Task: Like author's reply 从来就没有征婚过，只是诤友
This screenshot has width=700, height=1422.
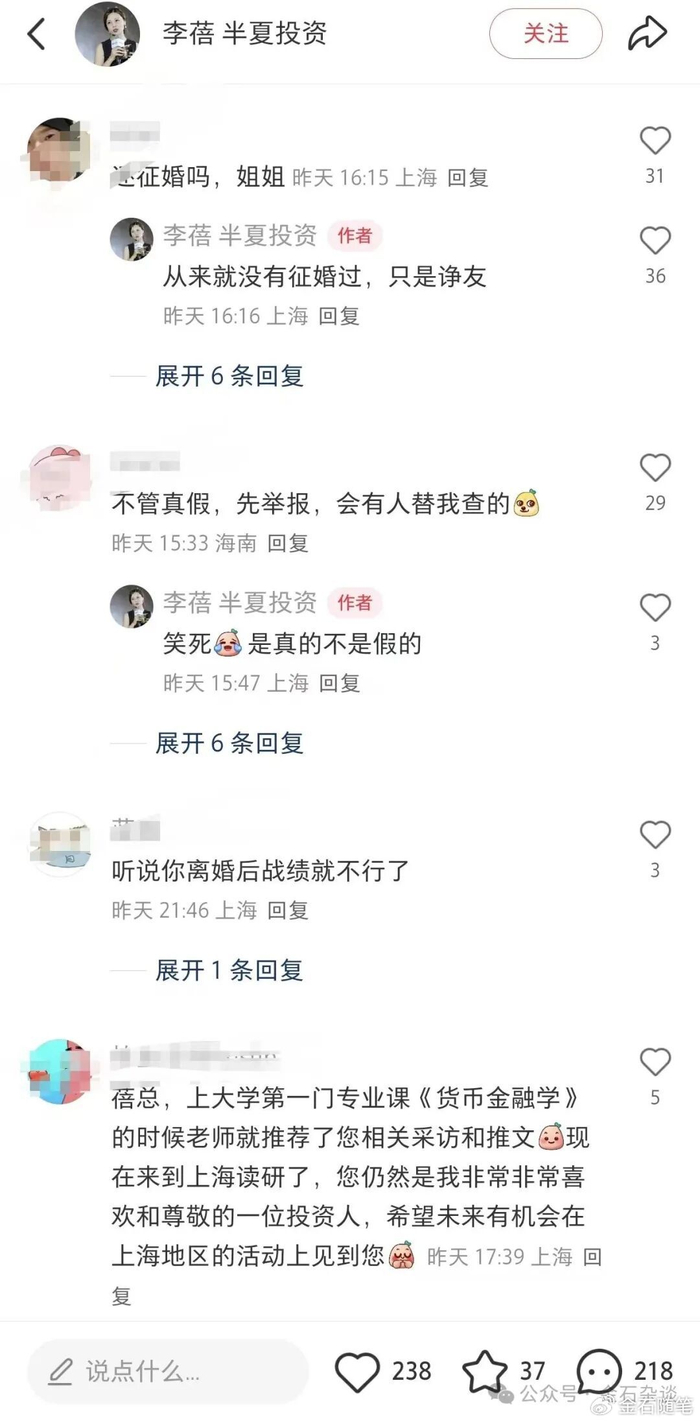Action: (655, 241)
